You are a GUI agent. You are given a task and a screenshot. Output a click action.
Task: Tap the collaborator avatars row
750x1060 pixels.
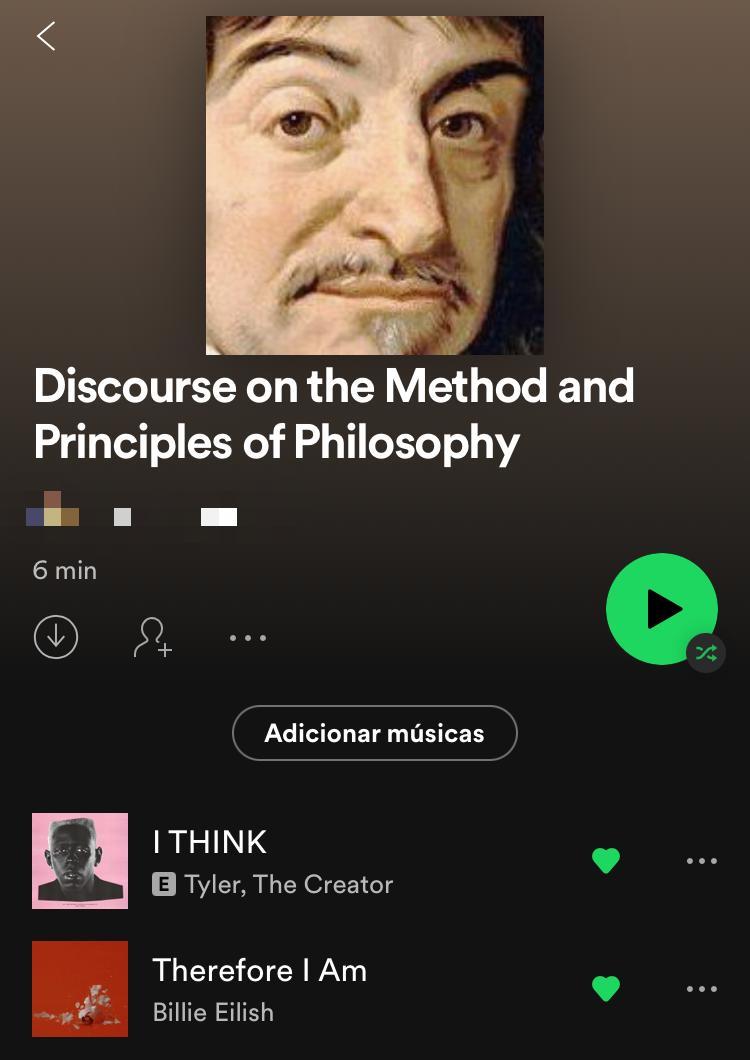(x=130, y=514)
